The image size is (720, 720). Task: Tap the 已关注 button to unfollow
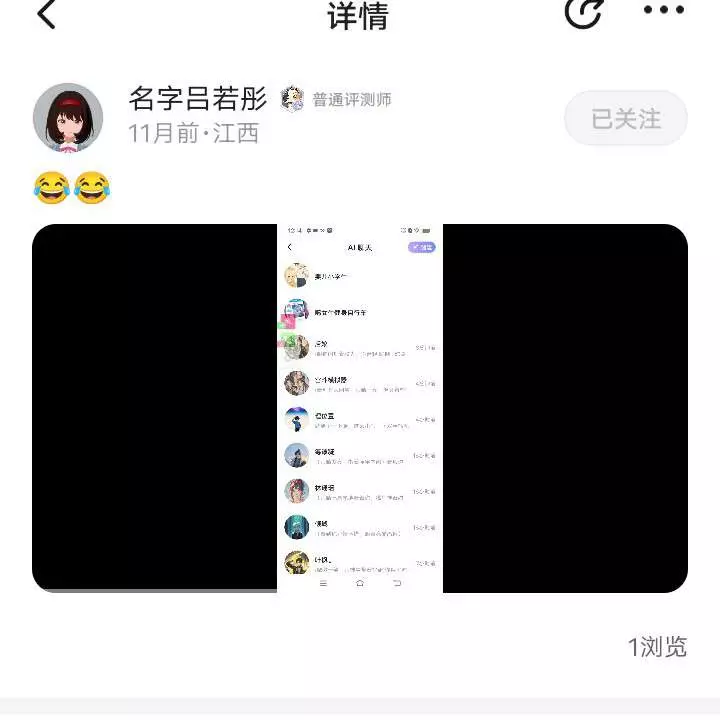[626, 119]
